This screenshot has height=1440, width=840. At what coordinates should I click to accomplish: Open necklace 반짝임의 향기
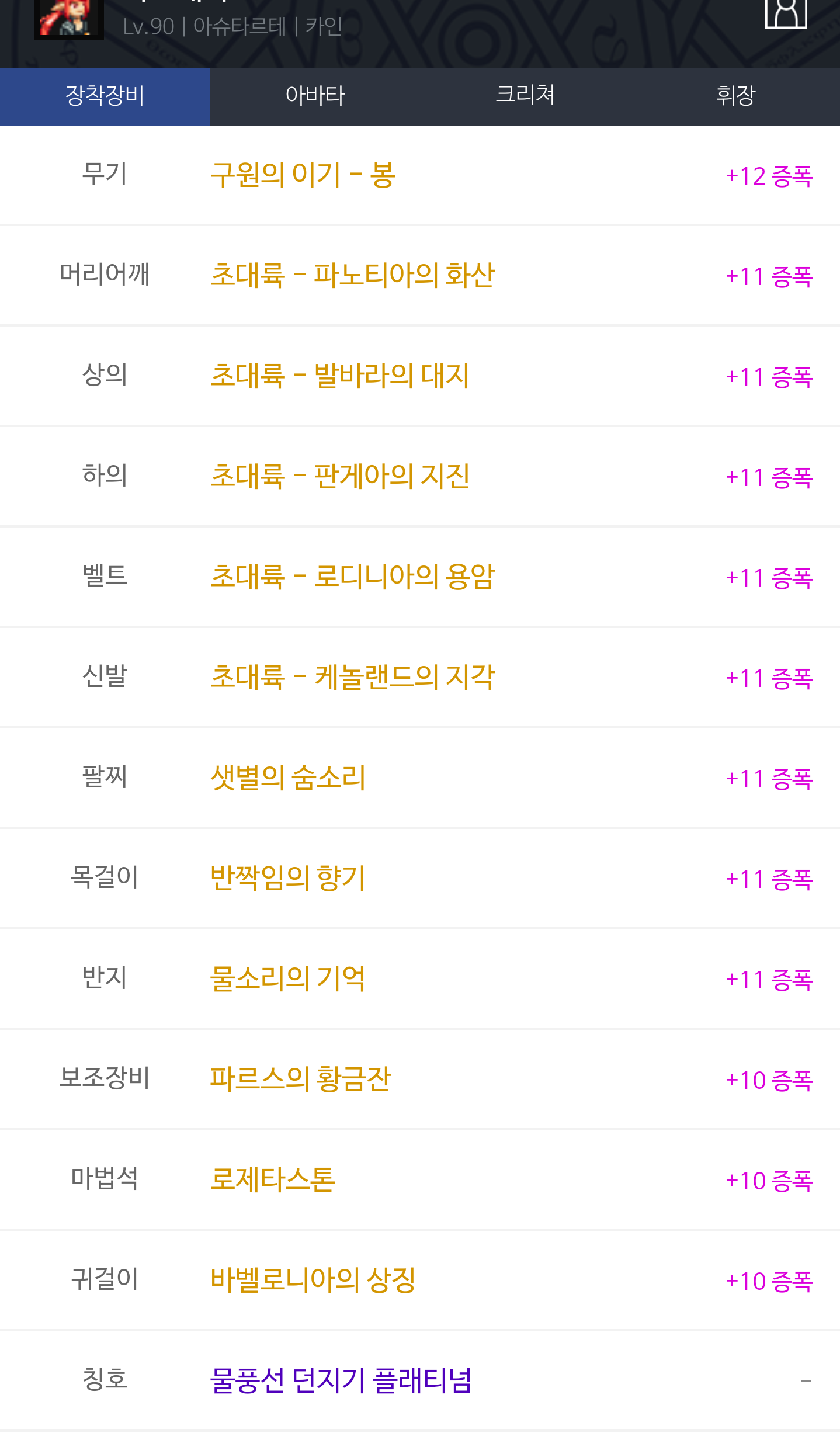coord(287,879)
